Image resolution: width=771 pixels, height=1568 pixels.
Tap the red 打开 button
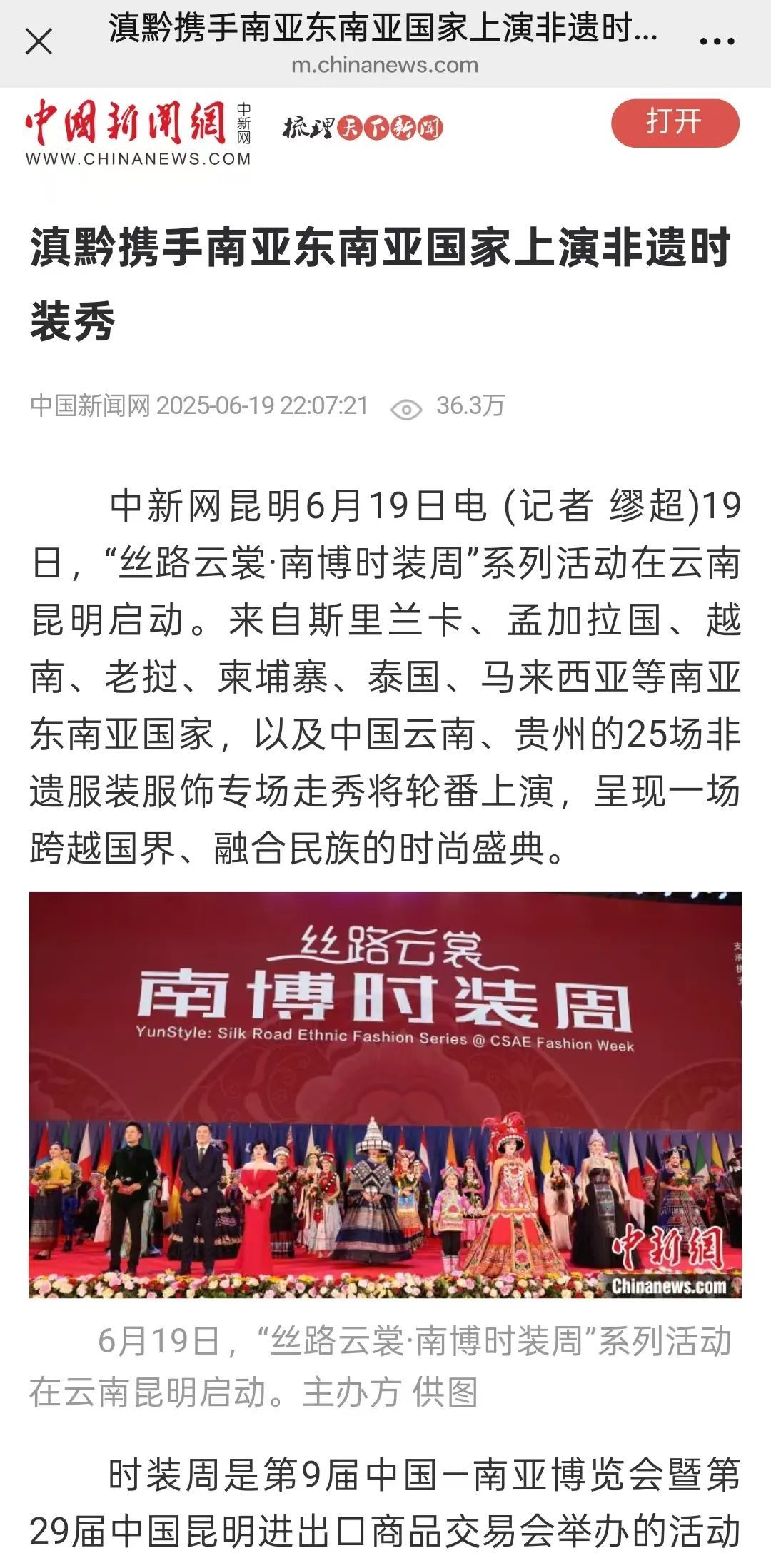[x=675, y=123]
